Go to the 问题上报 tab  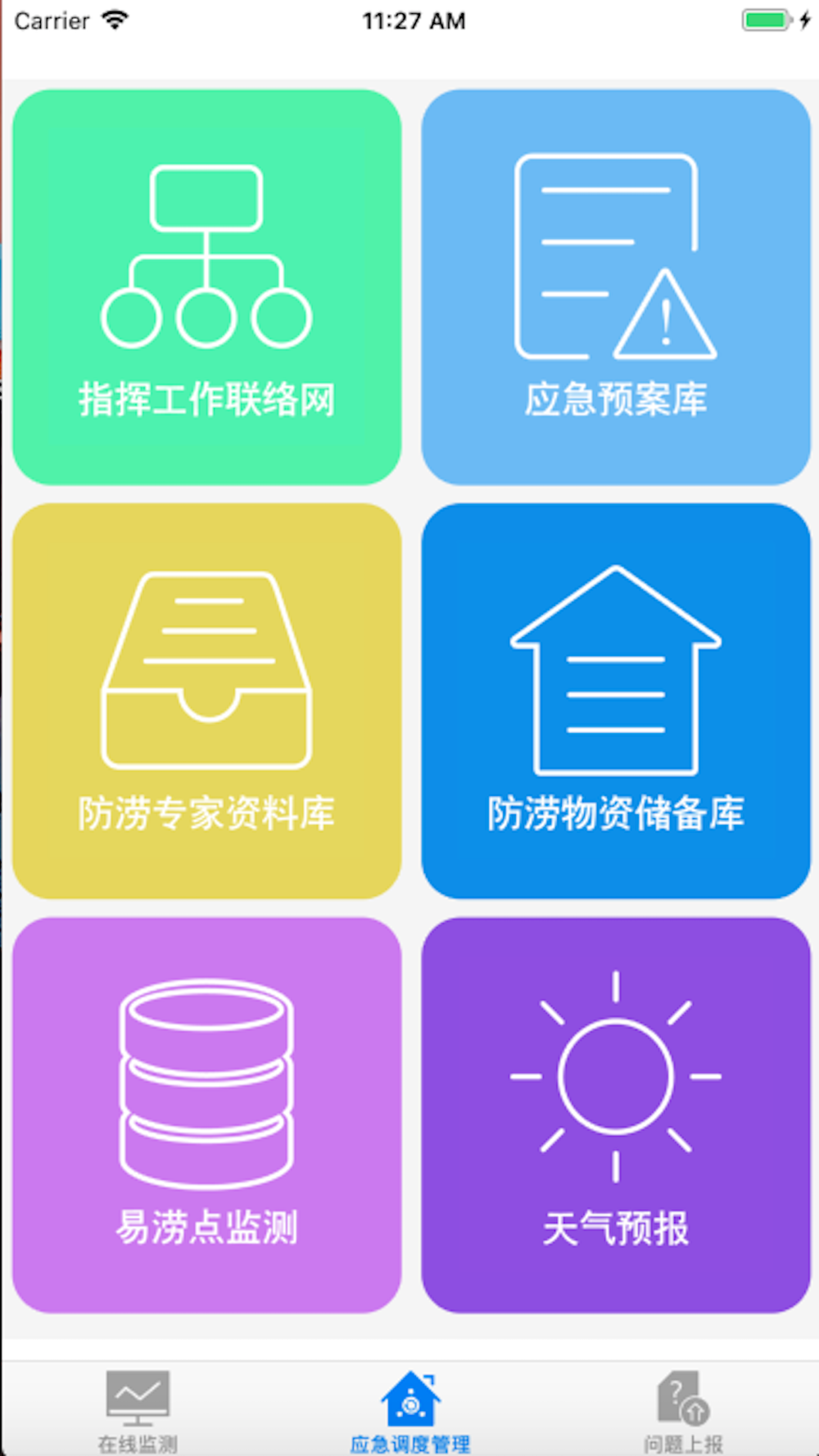[x=683, y=1410]
